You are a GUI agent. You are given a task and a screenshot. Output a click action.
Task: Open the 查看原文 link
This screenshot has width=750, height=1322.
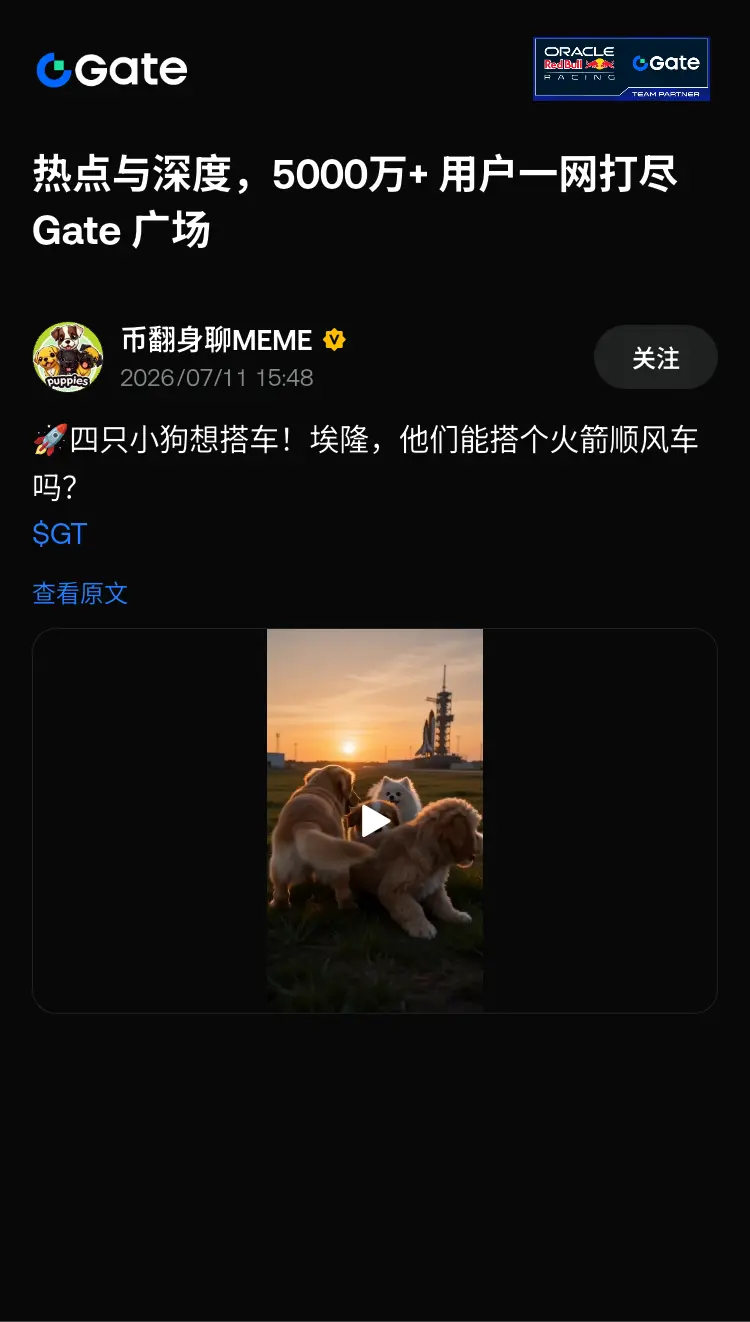(80, 593)
